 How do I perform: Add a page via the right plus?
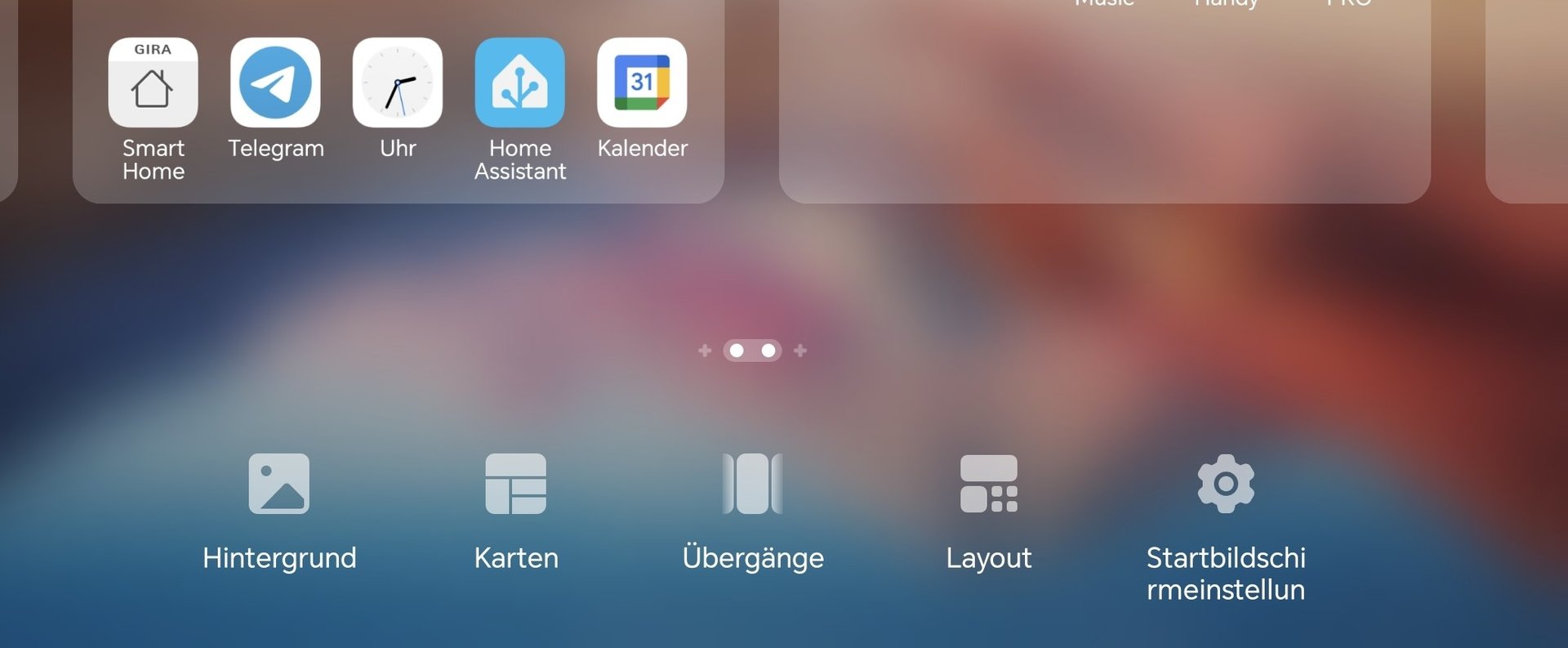(x=800, y=351)
